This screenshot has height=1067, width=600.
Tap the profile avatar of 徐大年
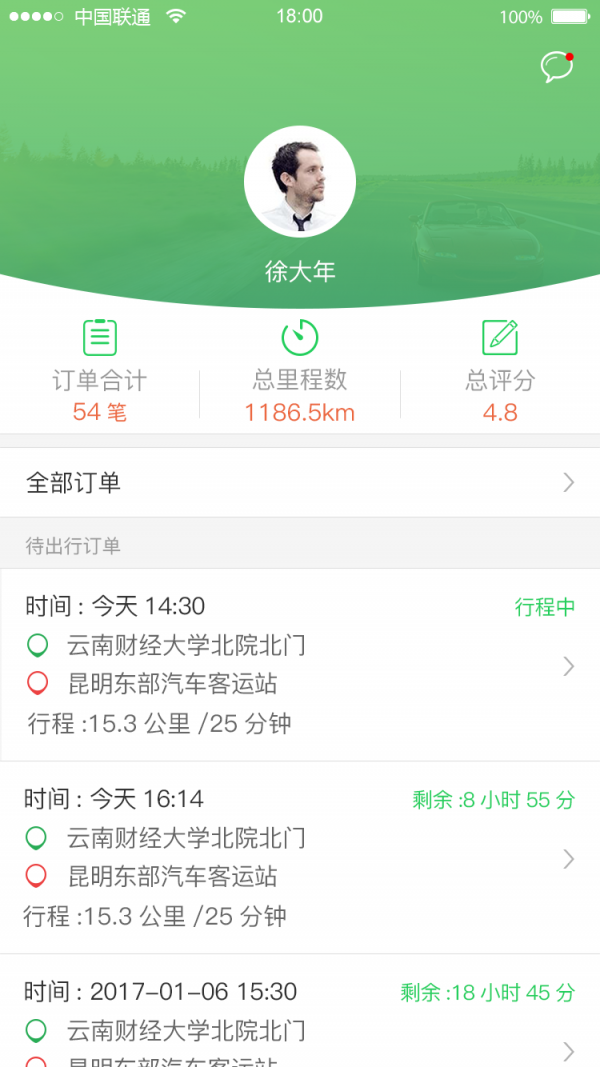[300, 182]
